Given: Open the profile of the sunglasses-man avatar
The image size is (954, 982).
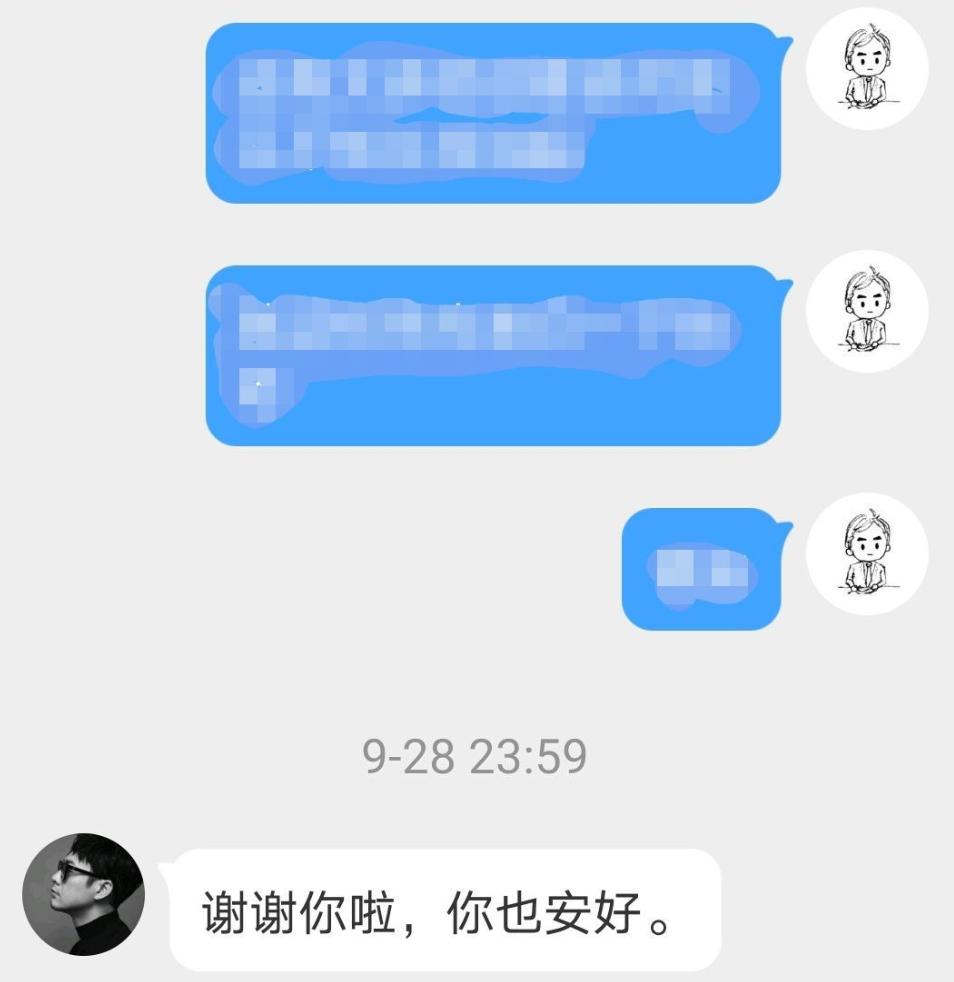Looking at the screenshot, I should [x=83, y=894].
